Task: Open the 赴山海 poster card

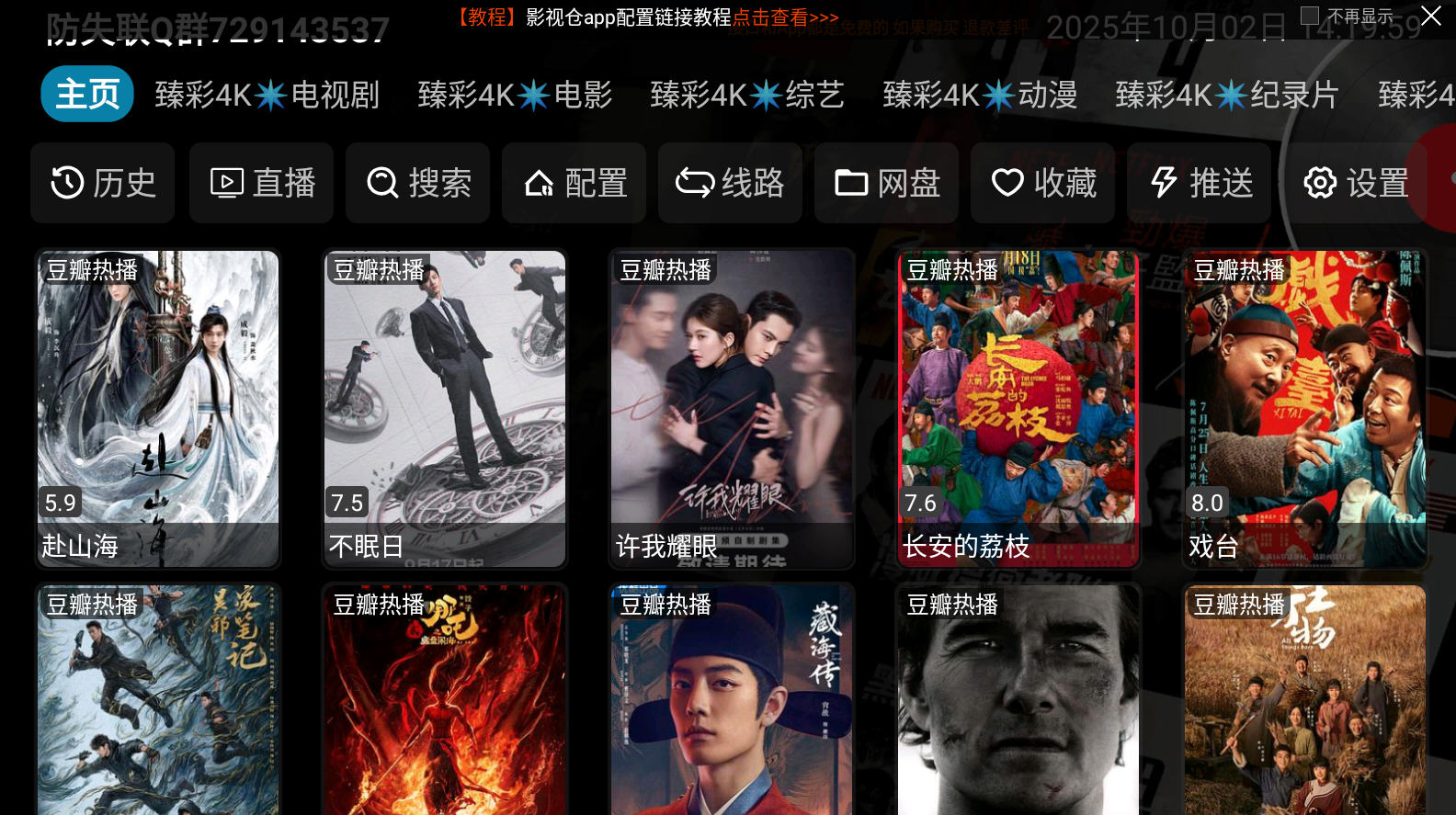Action: tap(158, 408)
